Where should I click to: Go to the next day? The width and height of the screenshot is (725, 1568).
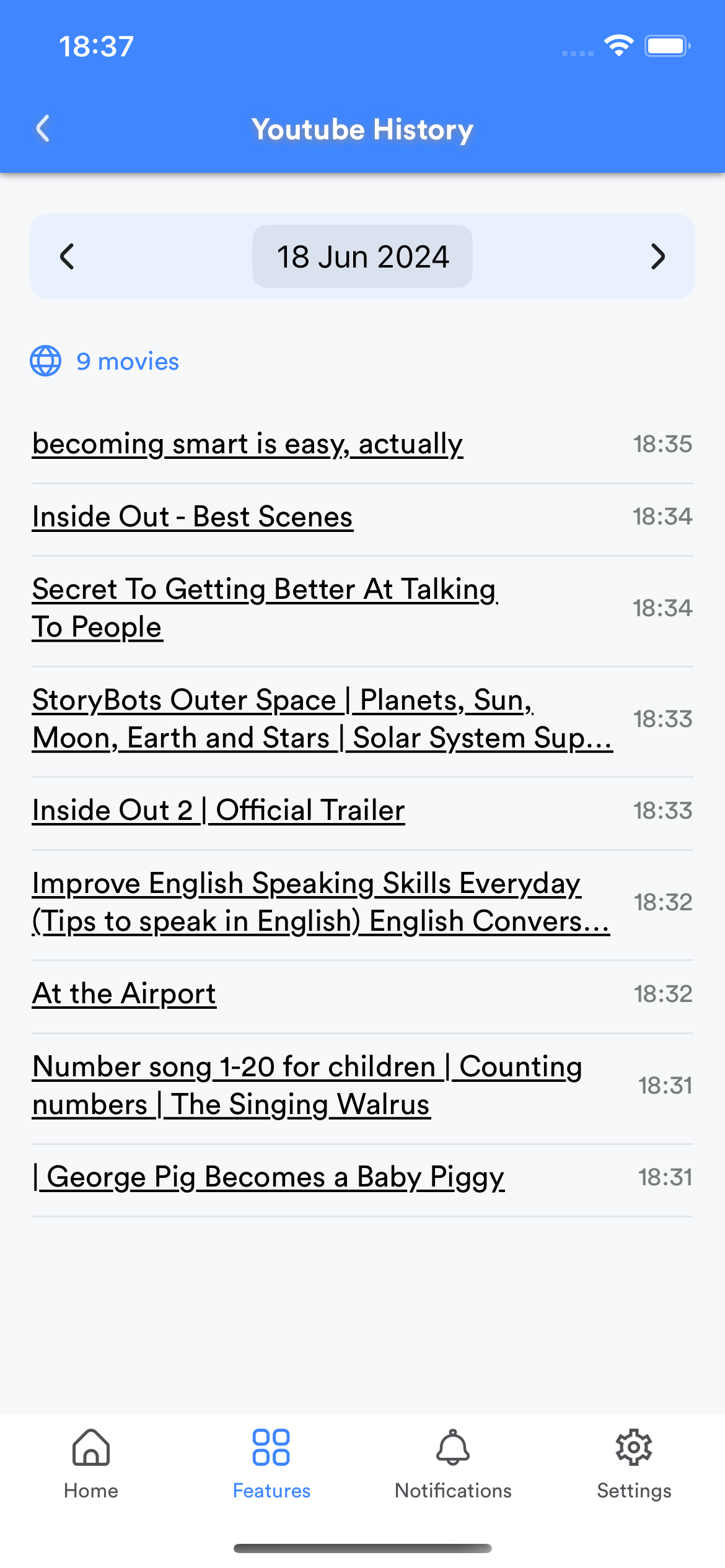coord(657,256)
